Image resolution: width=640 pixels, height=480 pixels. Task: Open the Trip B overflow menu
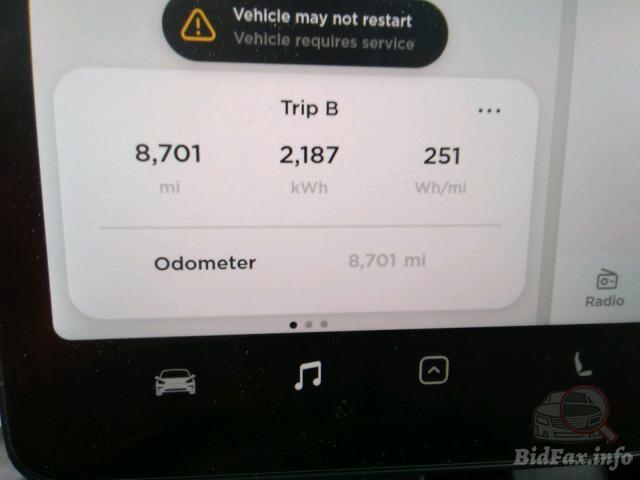click(488, 111)
